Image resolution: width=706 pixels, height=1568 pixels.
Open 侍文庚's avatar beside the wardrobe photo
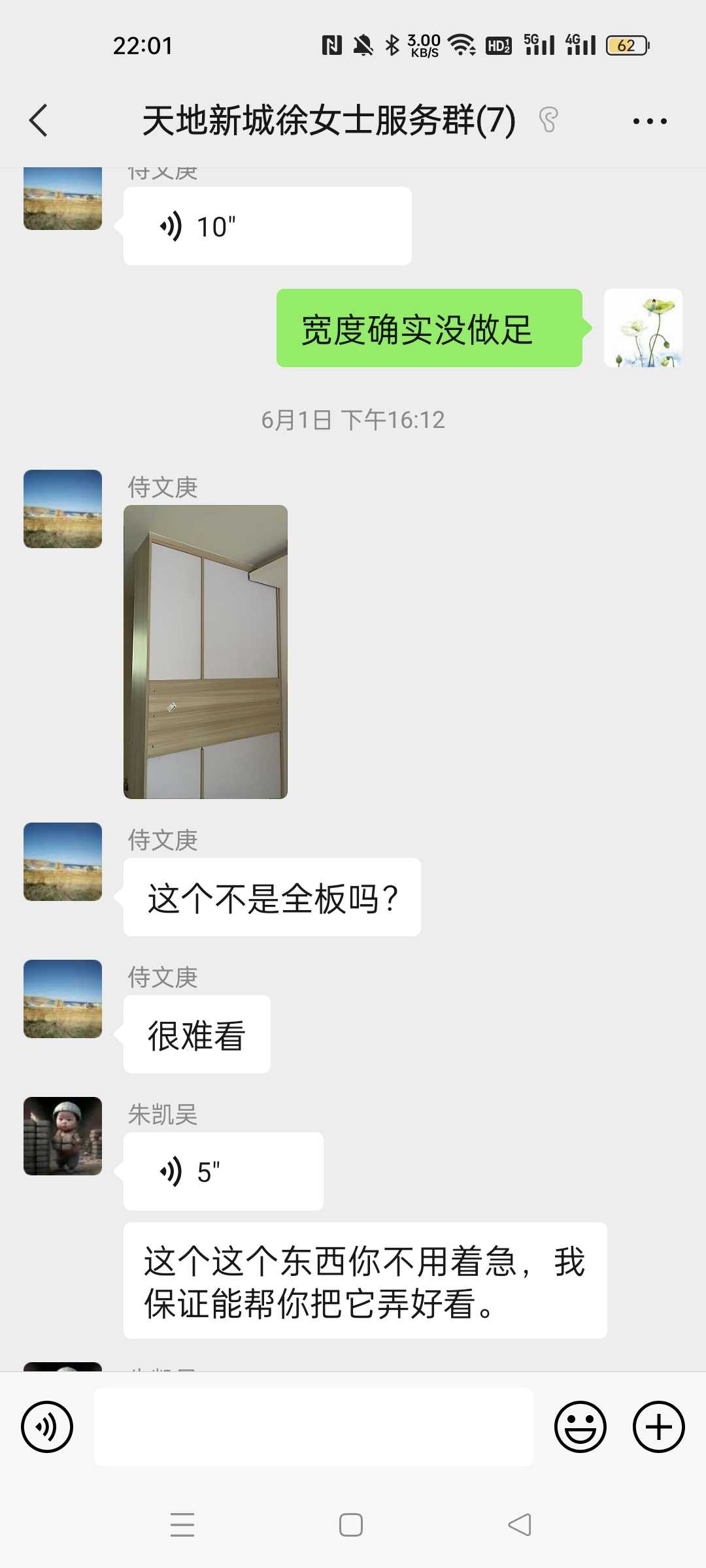click(x=63, y=509)
